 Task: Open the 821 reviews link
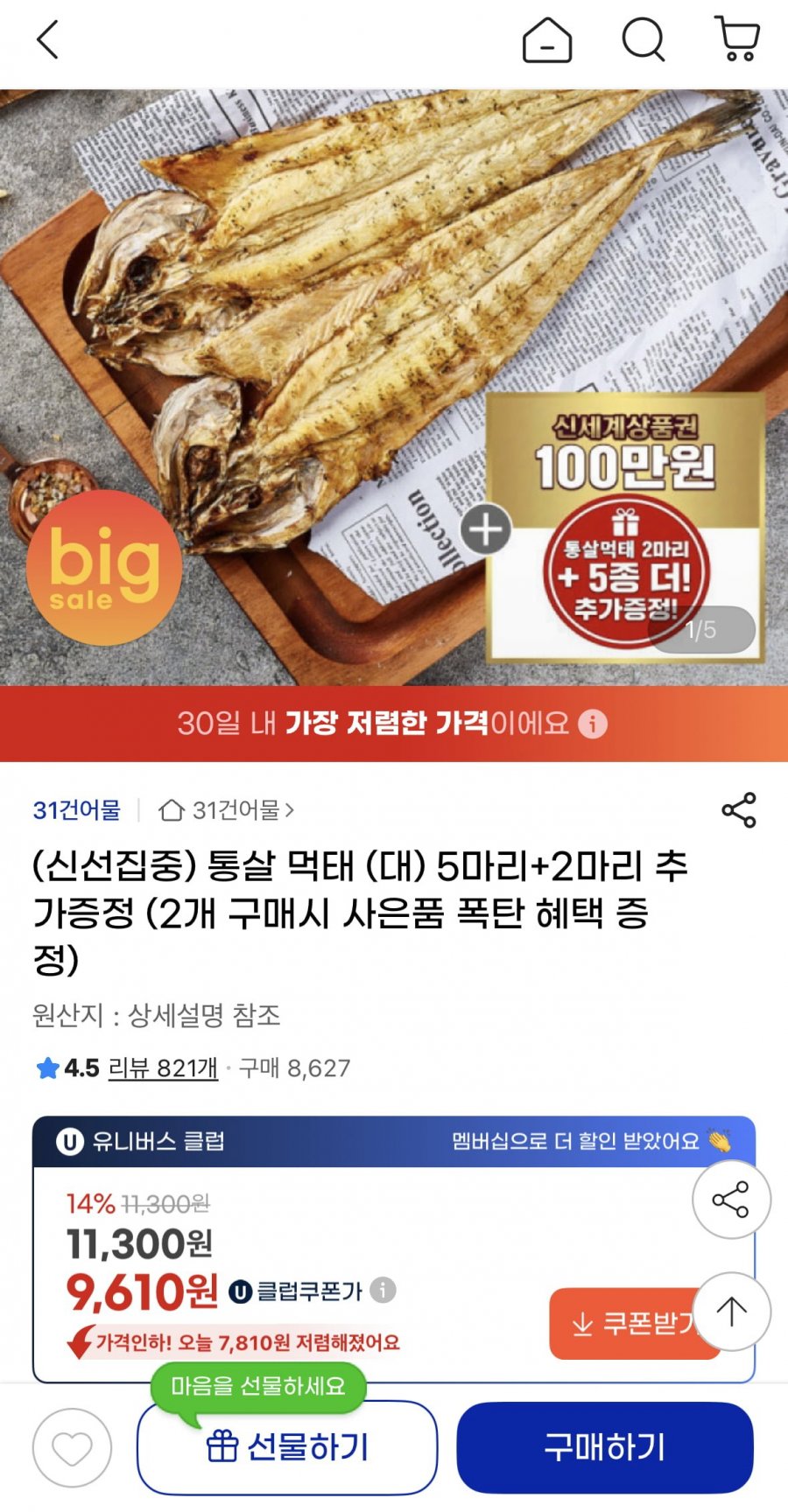[163, 1067]
